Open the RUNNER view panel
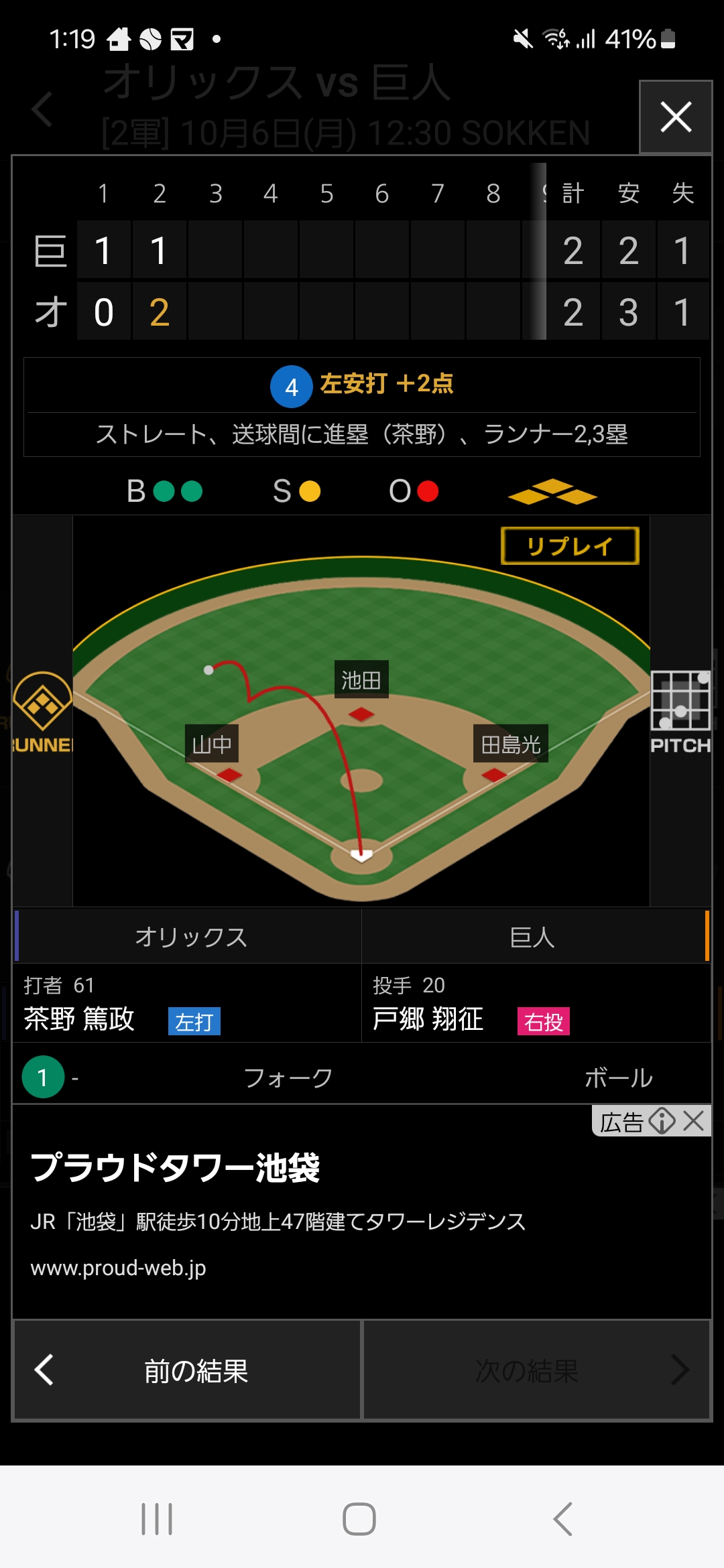724x1568 pixels. pos(42,712)
